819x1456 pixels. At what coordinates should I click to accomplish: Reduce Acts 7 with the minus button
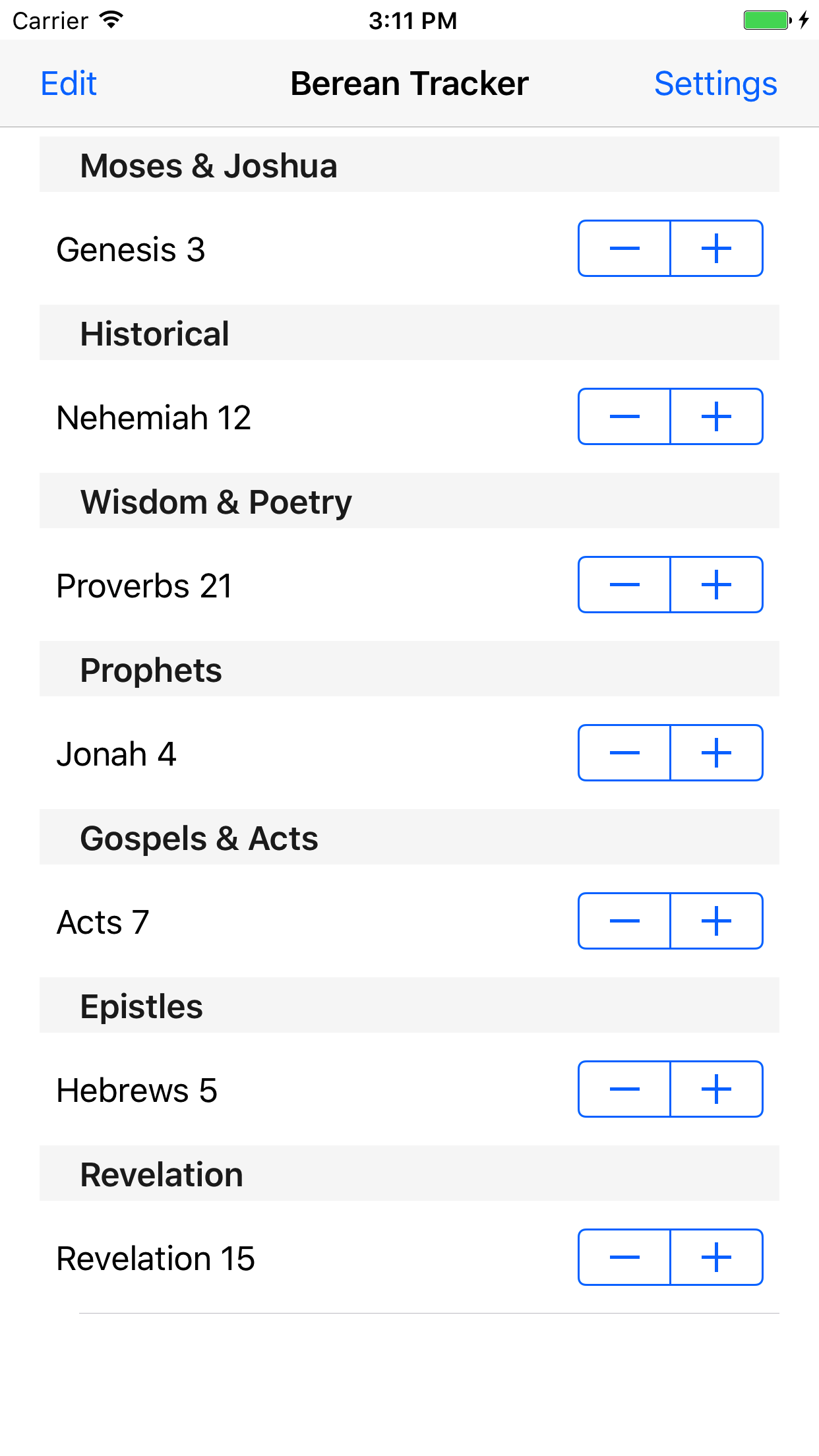tap(624, 921)
